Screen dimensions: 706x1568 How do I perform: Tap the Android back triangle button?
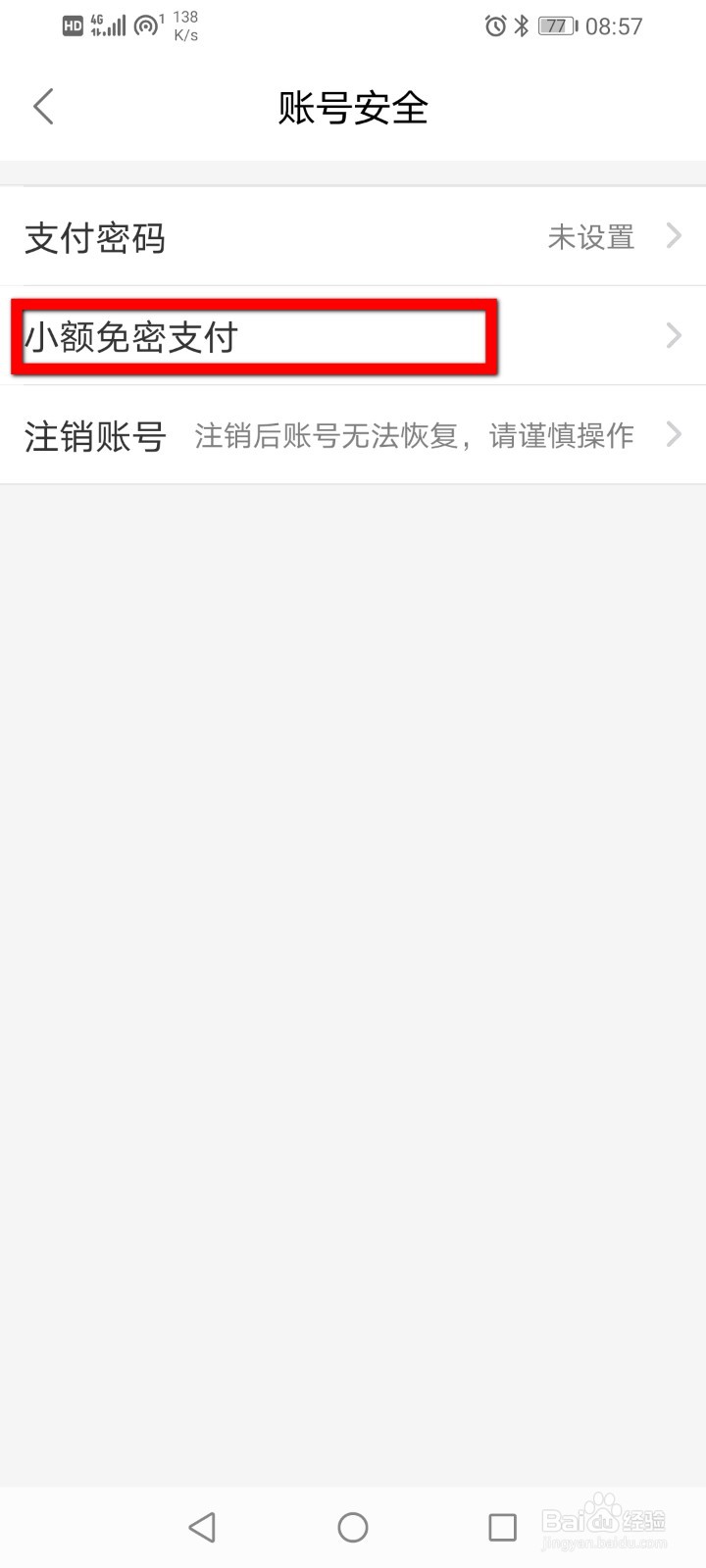[x=202, y=1526]
